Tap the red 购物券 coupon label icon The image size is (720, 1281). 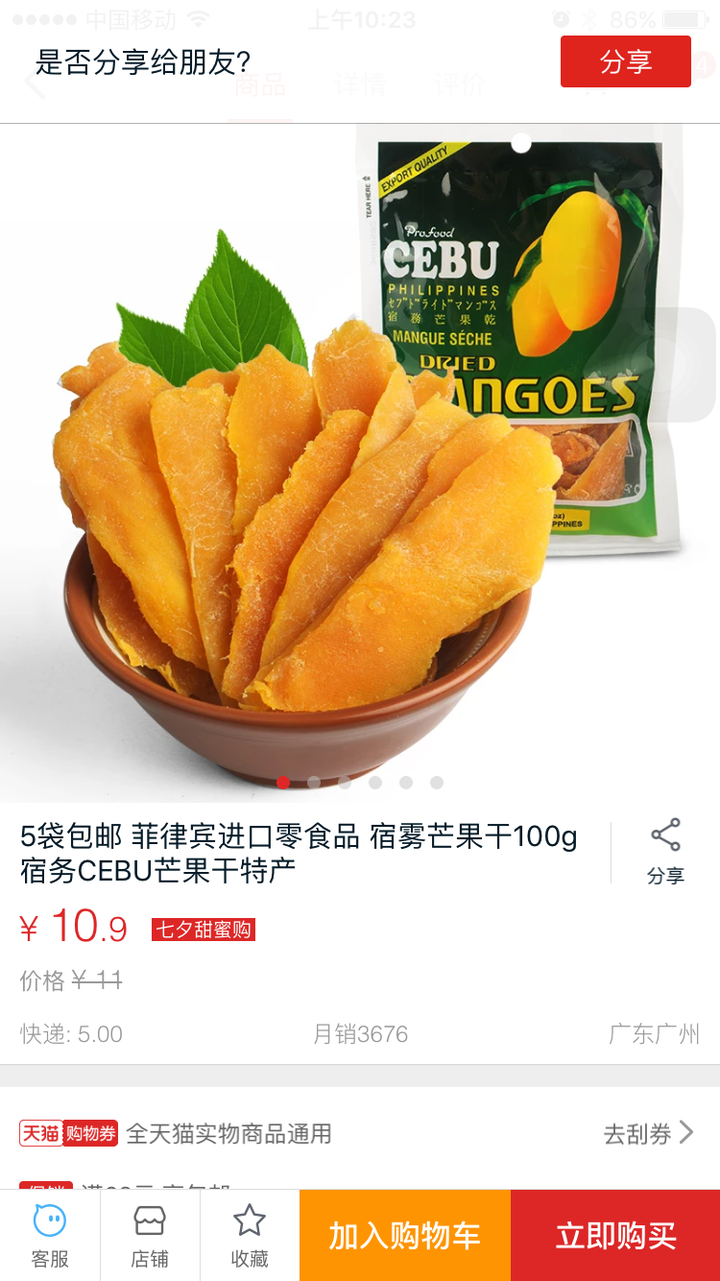[x=88, y=1134]
